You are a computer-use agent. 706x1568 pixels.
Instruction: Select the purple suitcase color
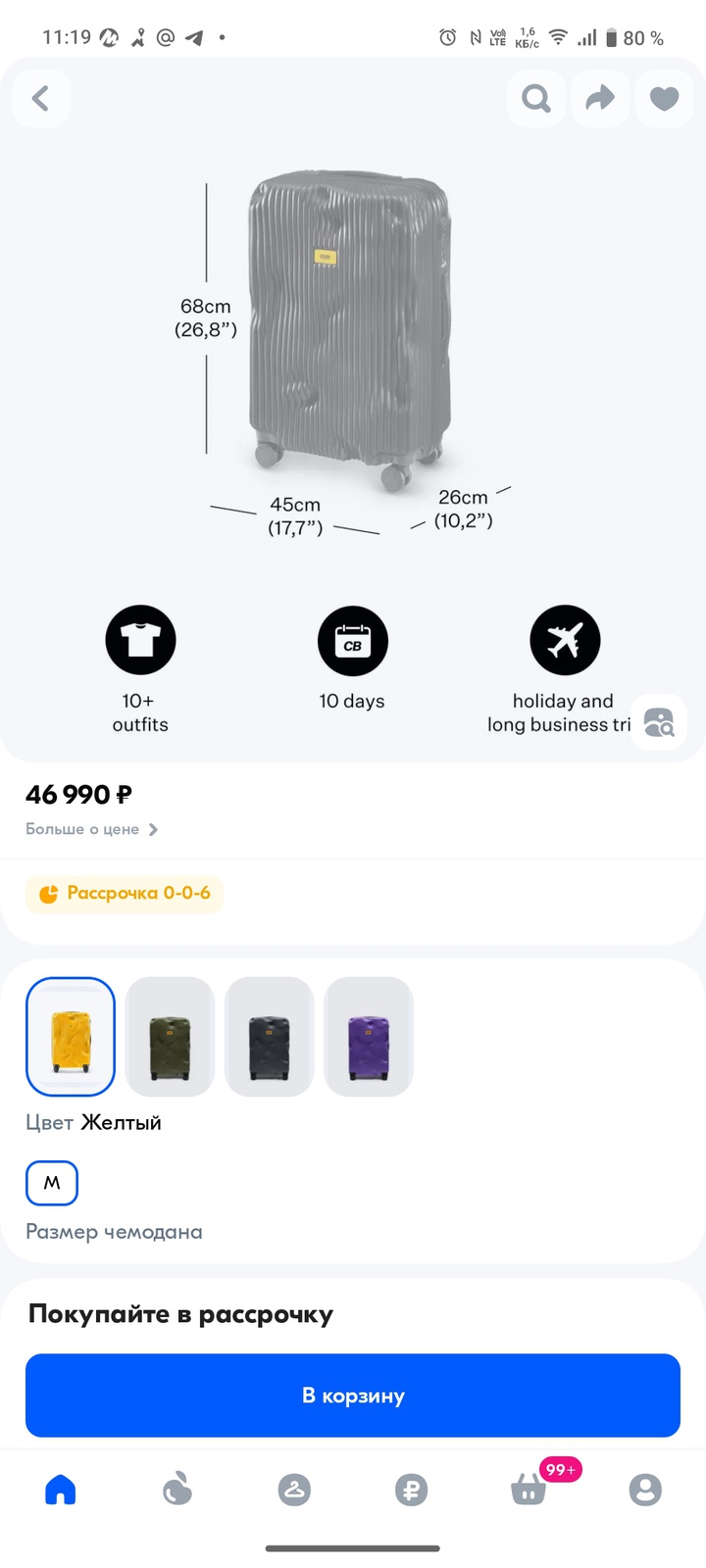click(x=369, y=1036)
